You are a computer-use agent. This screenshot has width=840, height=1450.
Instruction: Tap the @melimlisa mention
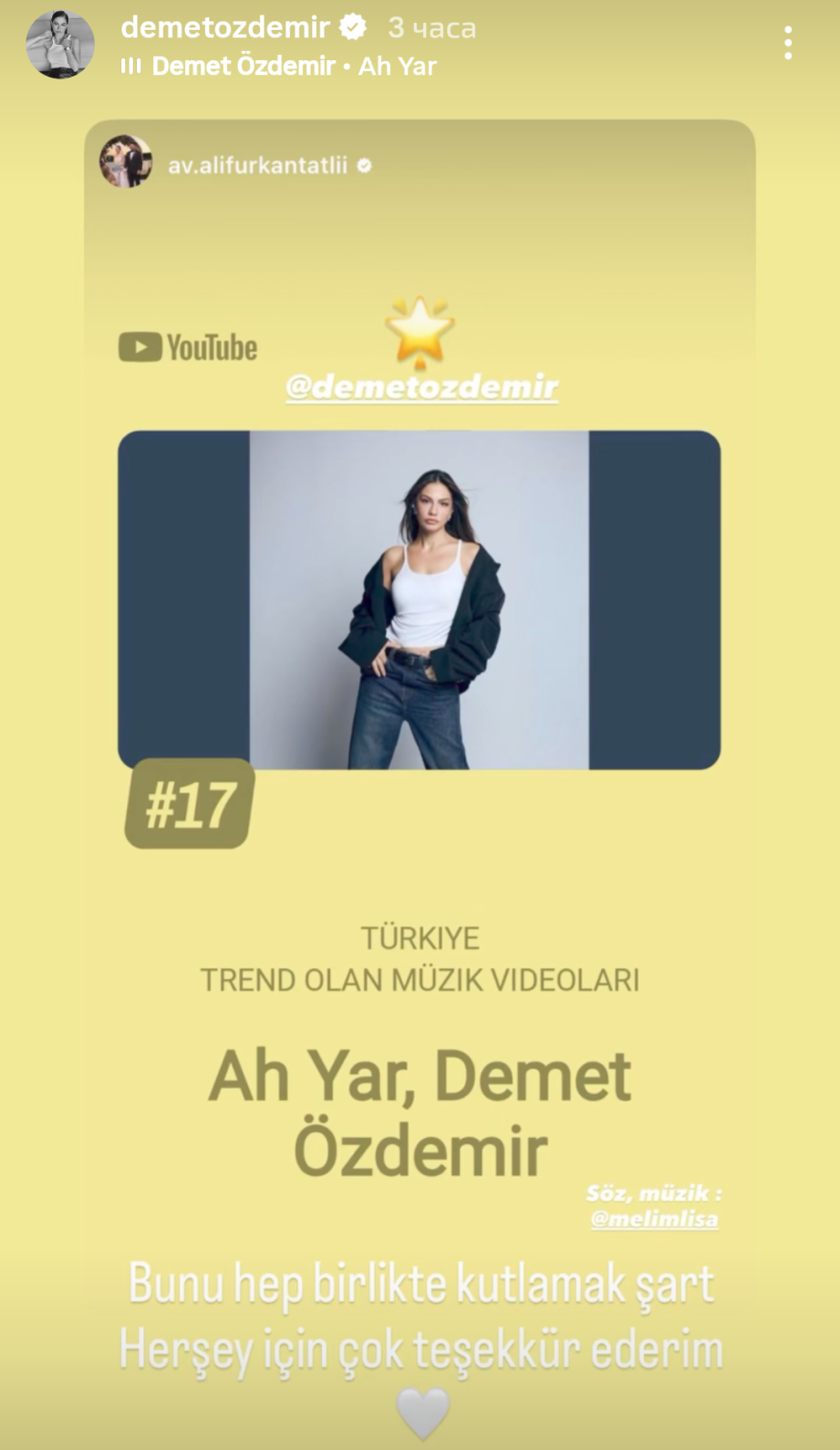[x=654, y=1218]
